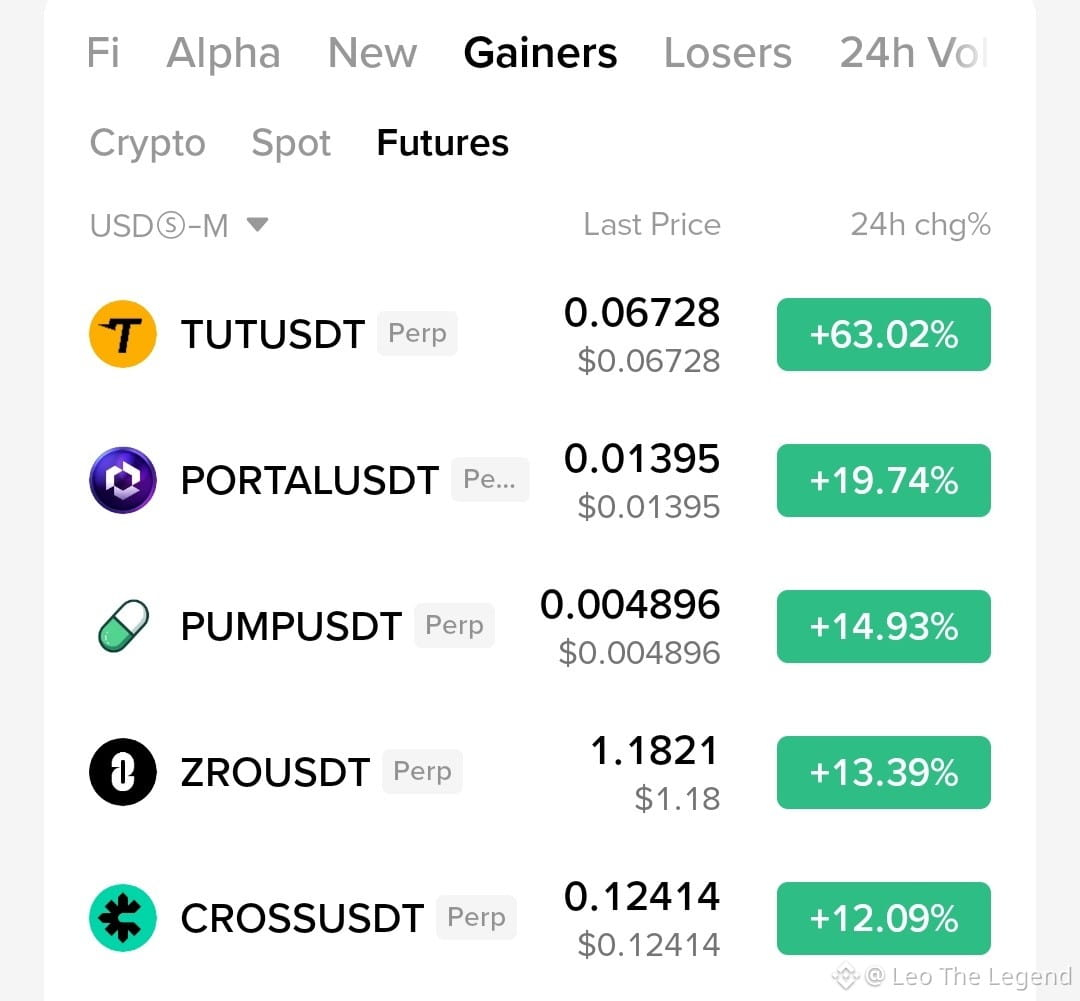This screenshot has width=1080, height=1001.
Task: Sort by 24h chg% column
Action: [x=920, y=225]
